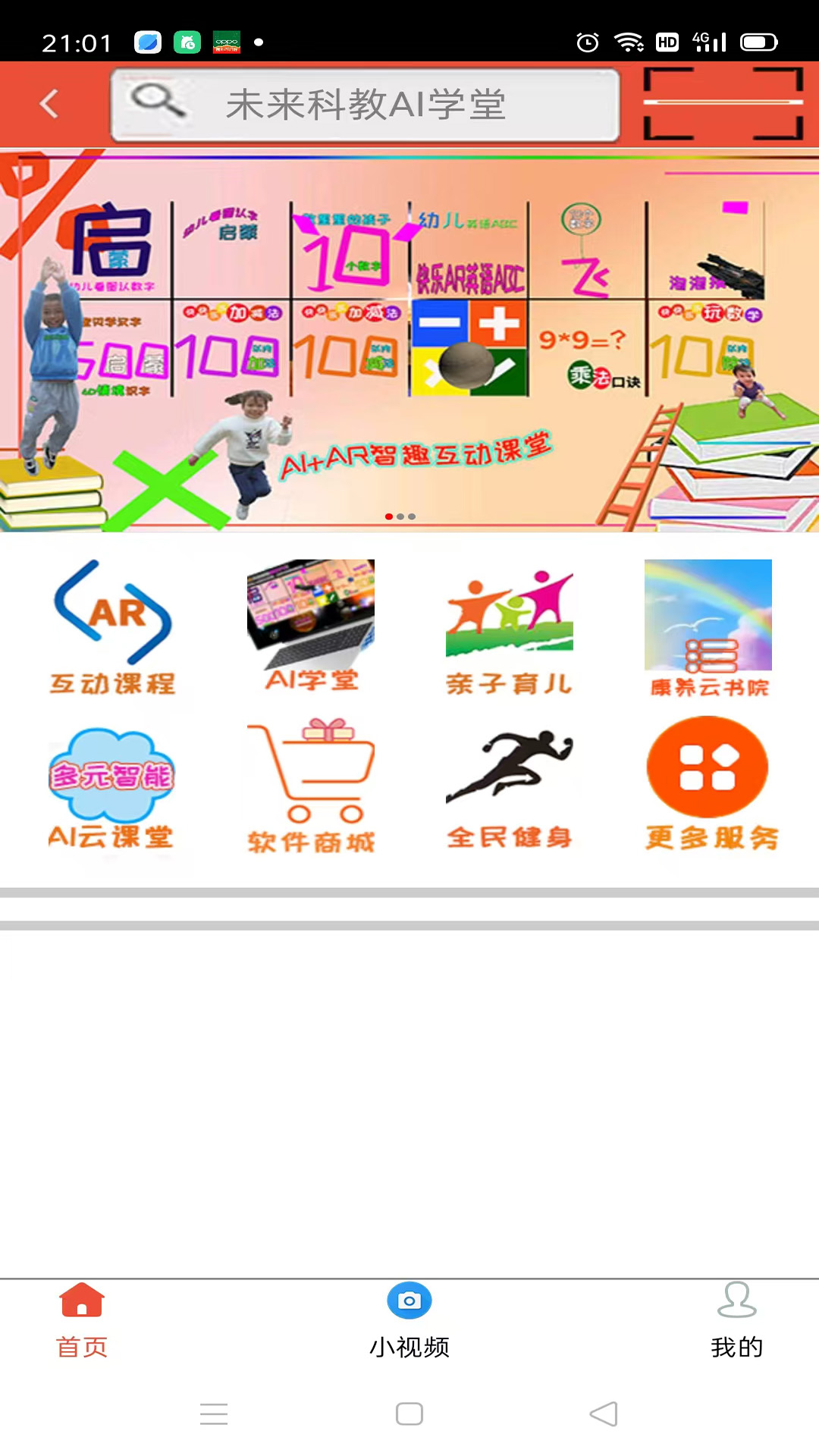Open 康养云书院
819x1456 pixels.
tap(708, 628)
